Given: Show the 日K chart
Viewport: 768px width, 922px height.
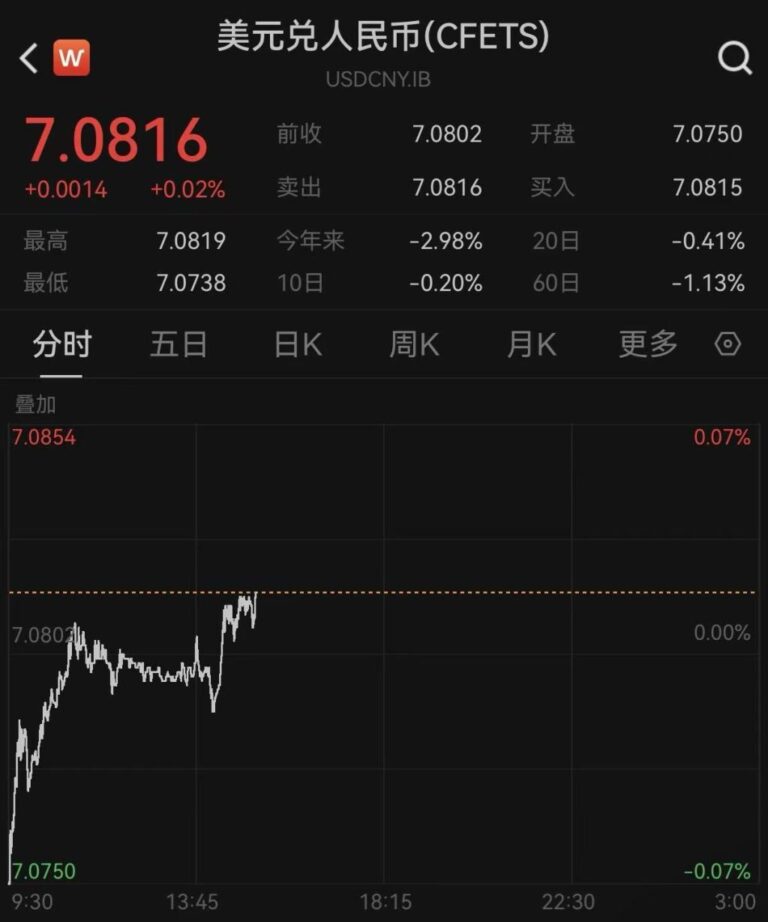Looking at the screenshot, I should point(298,345).
